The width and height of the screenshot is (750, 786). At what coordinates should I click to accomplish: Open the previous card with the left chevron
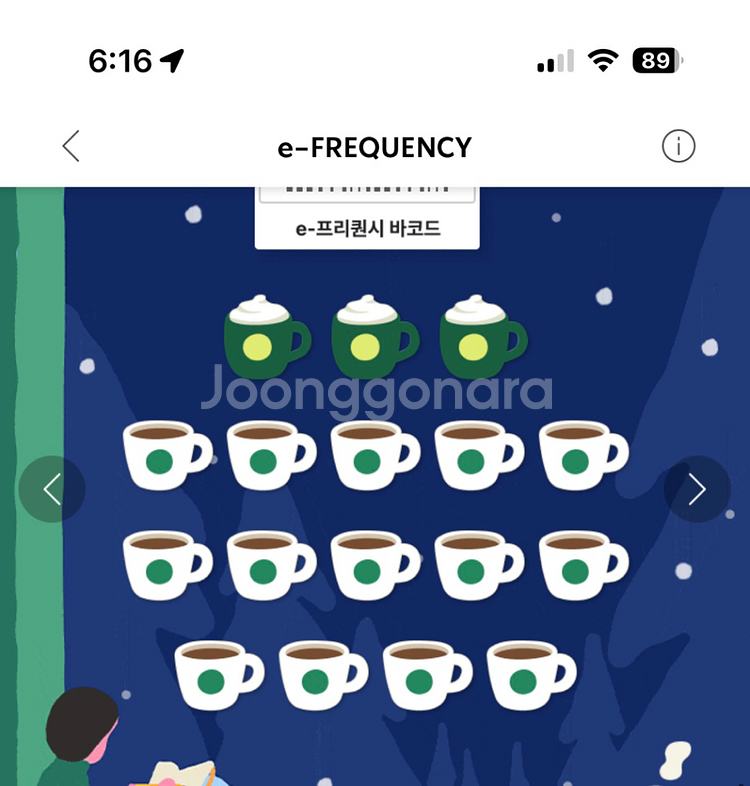click(x=52, y=489)
